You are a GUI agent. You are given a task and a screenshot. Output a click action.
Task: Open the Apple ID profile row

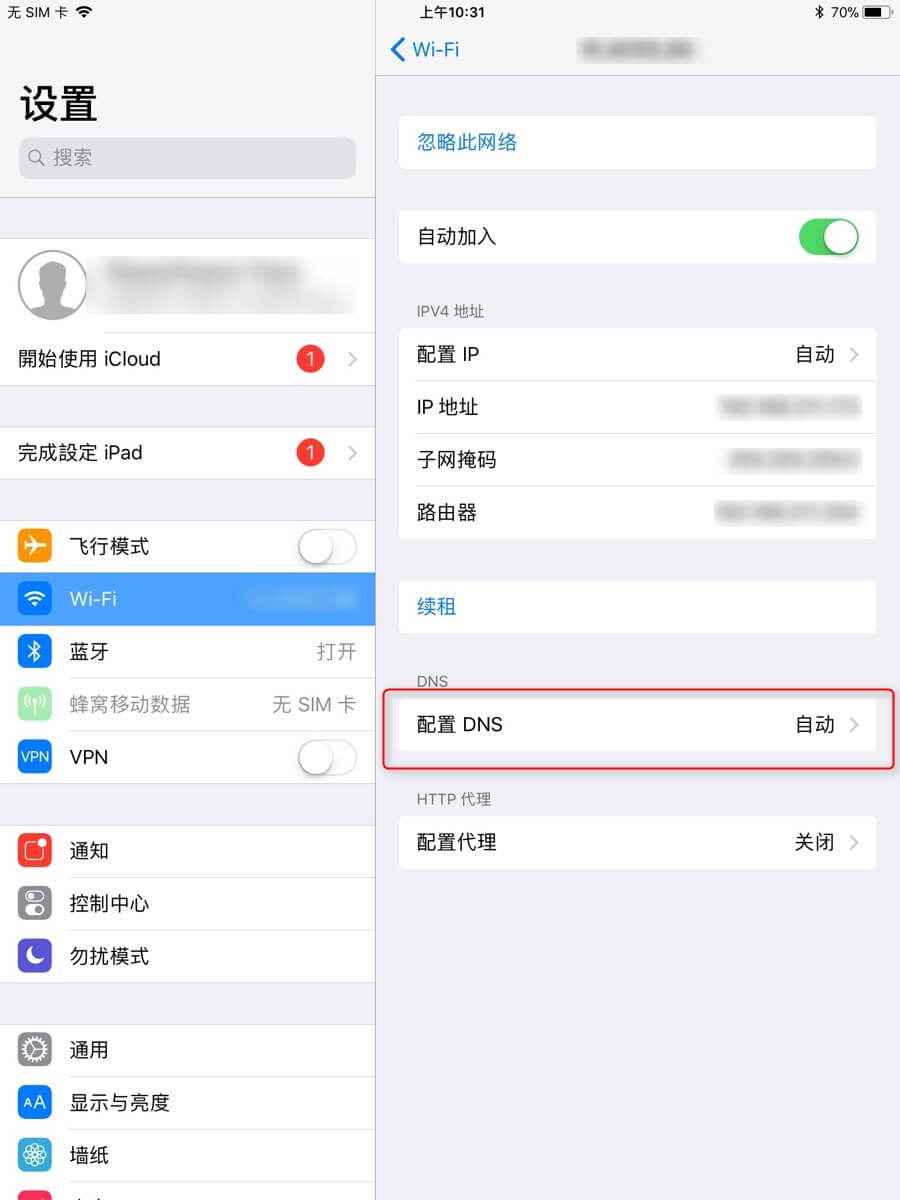click(x=187, y=285)
